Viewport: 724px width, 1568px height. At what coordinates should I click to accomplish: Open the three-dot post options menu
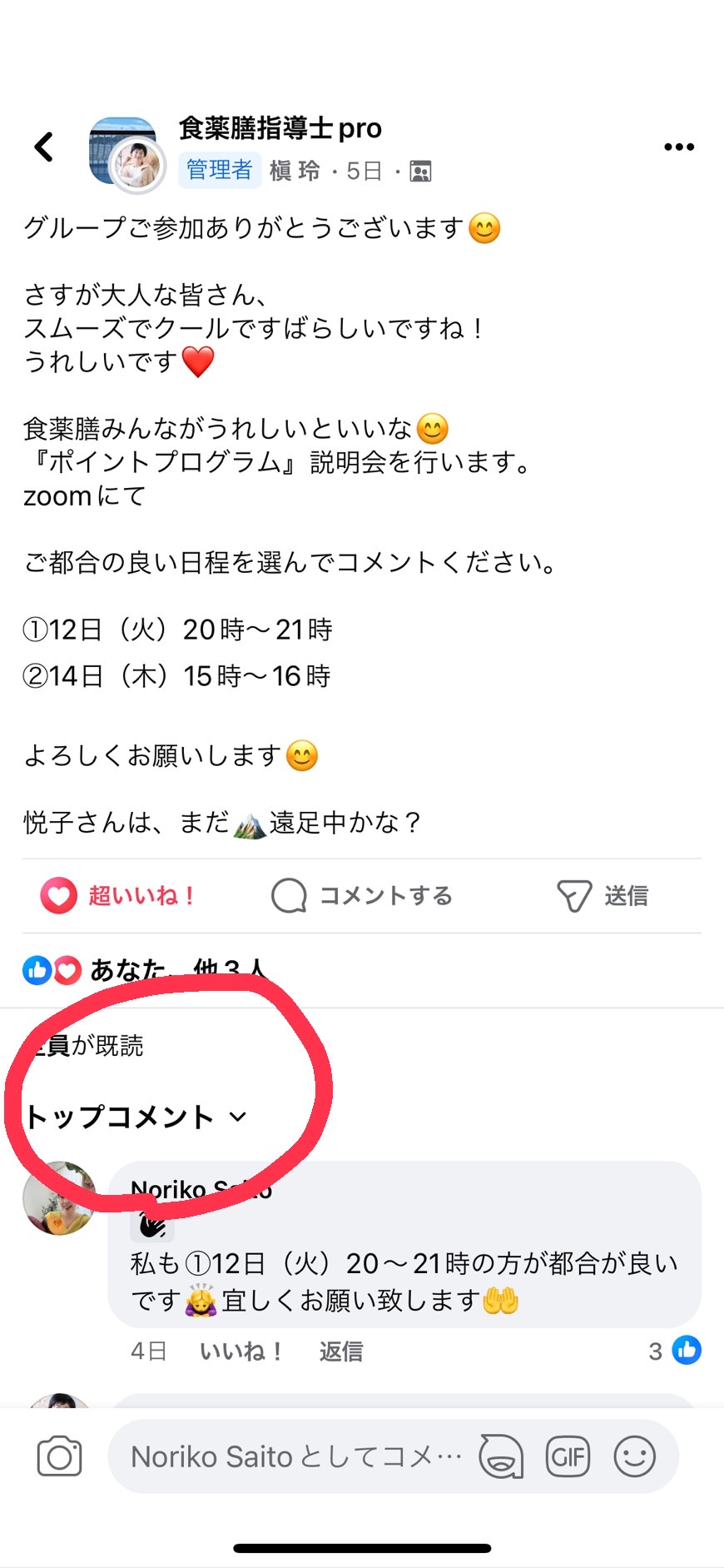[x=678, y=147]
